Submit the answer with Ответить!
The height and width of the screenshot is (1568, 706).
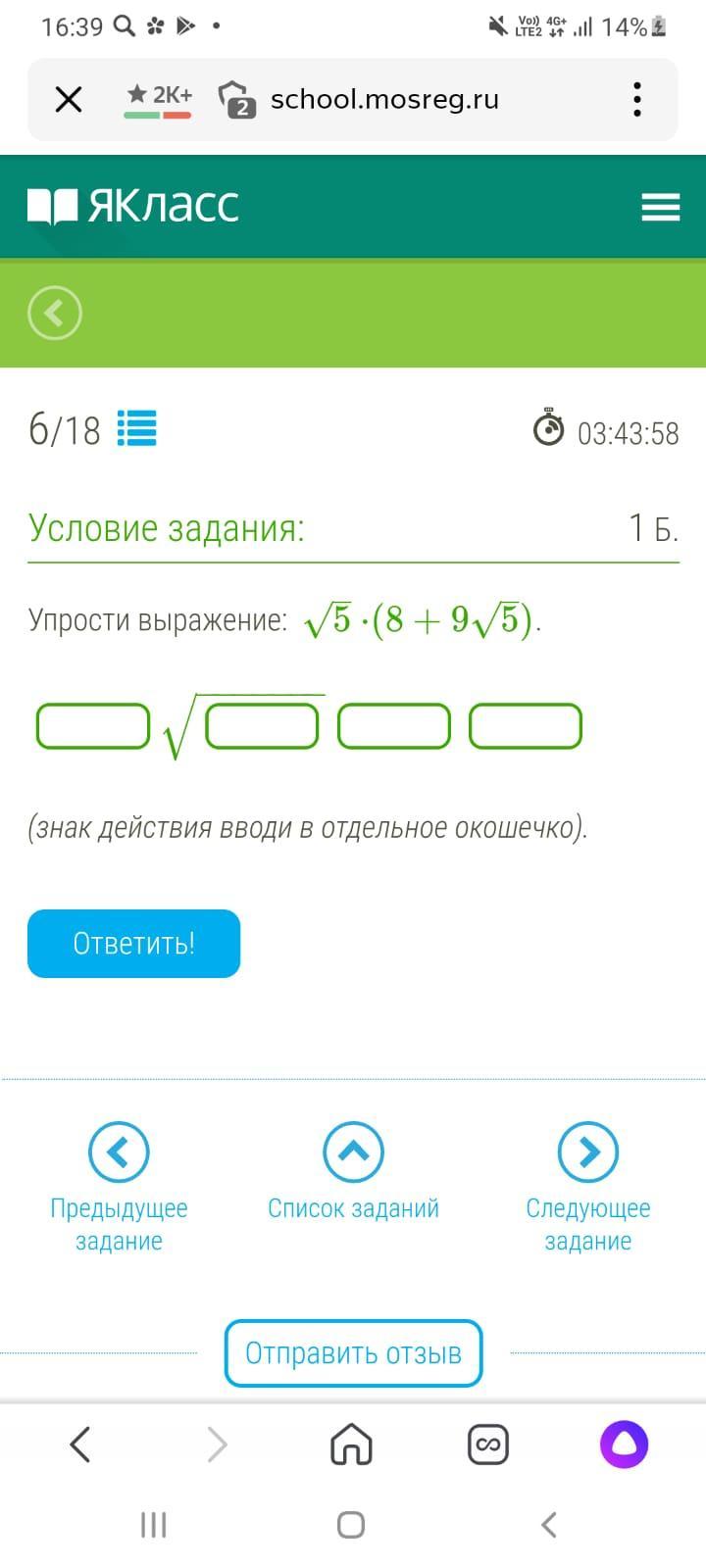133,943
